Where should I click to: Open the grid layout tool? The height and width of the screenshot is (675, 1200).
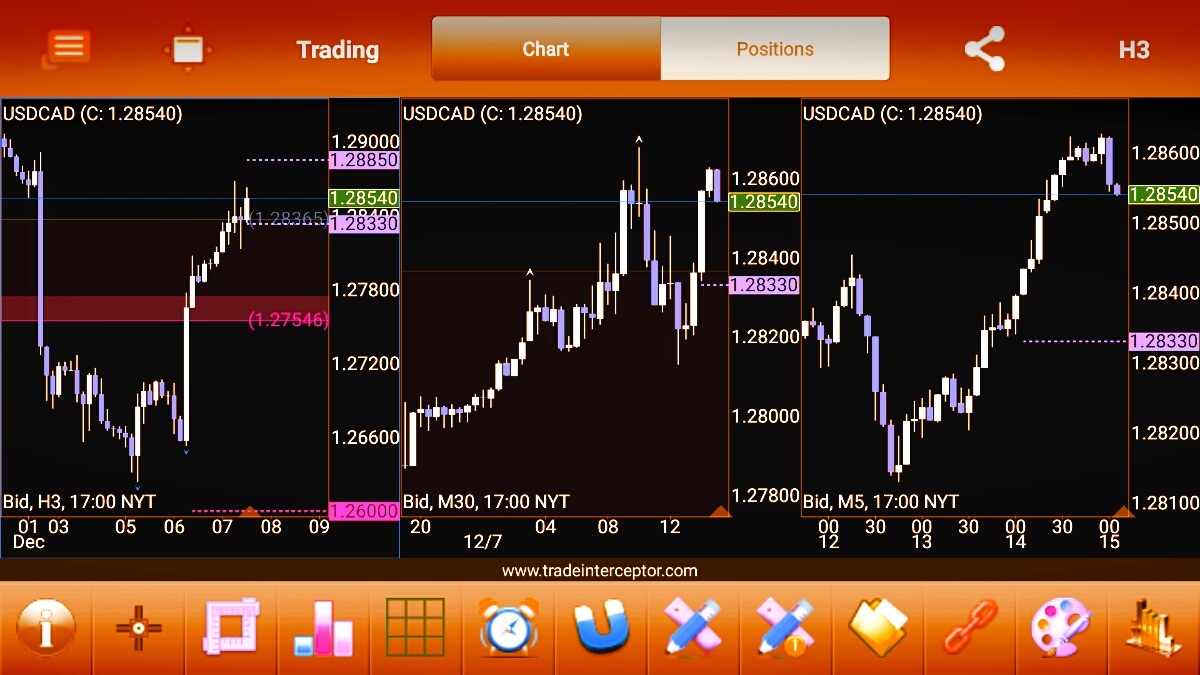[x=416, y=628]
